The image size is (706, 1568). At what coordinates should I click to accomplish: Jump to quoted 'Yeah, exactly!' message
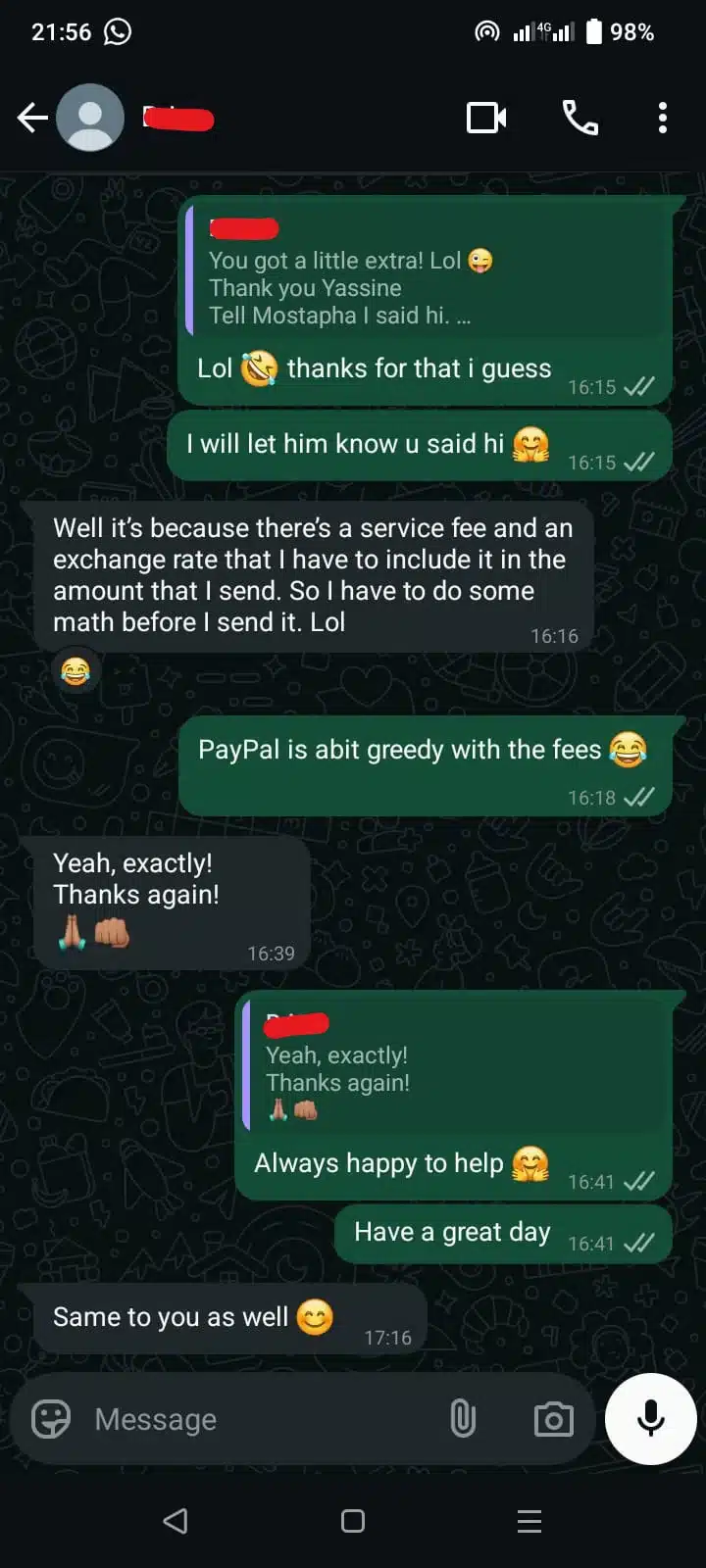point(454,1068)
